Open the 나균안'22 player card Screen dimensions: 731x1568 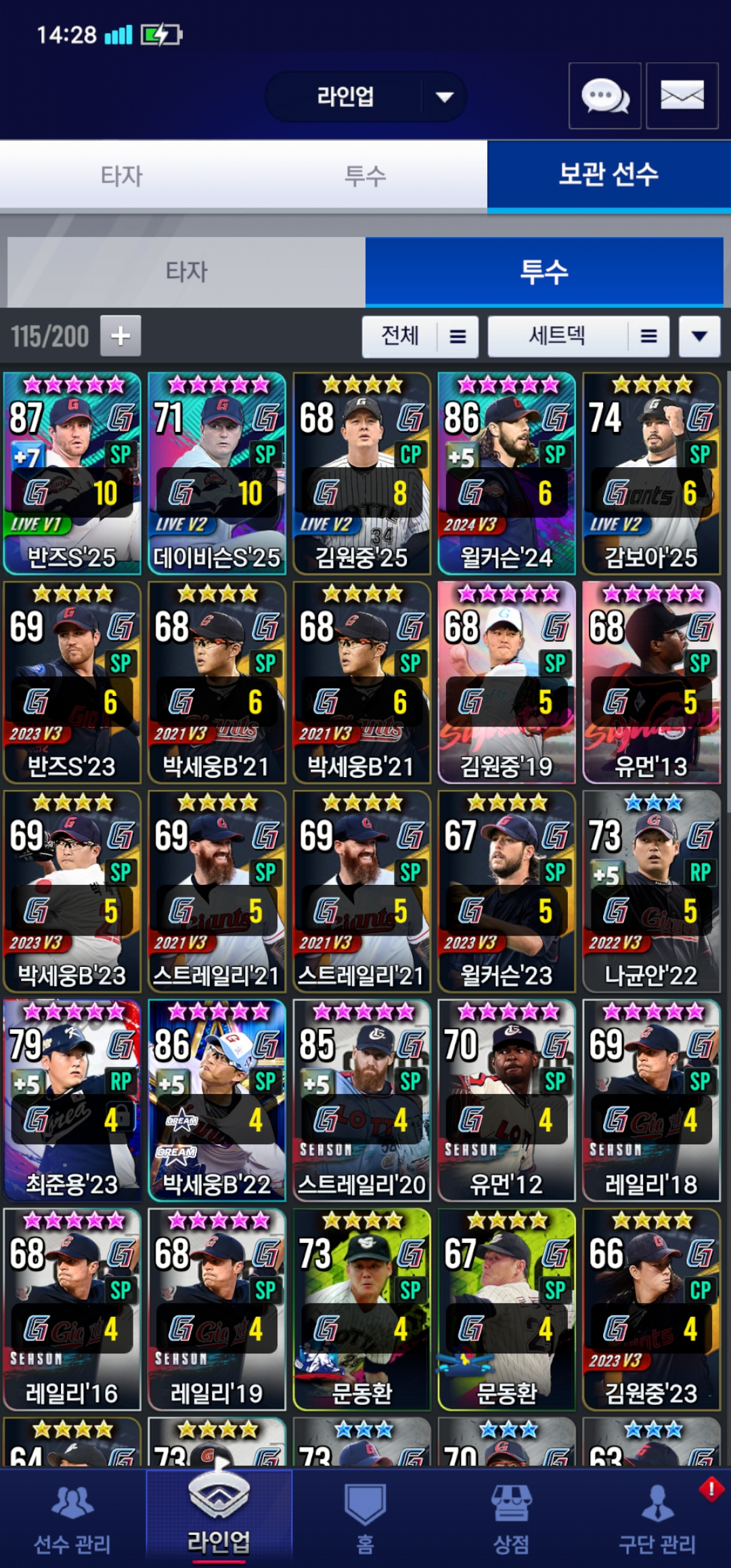[651, 892]
